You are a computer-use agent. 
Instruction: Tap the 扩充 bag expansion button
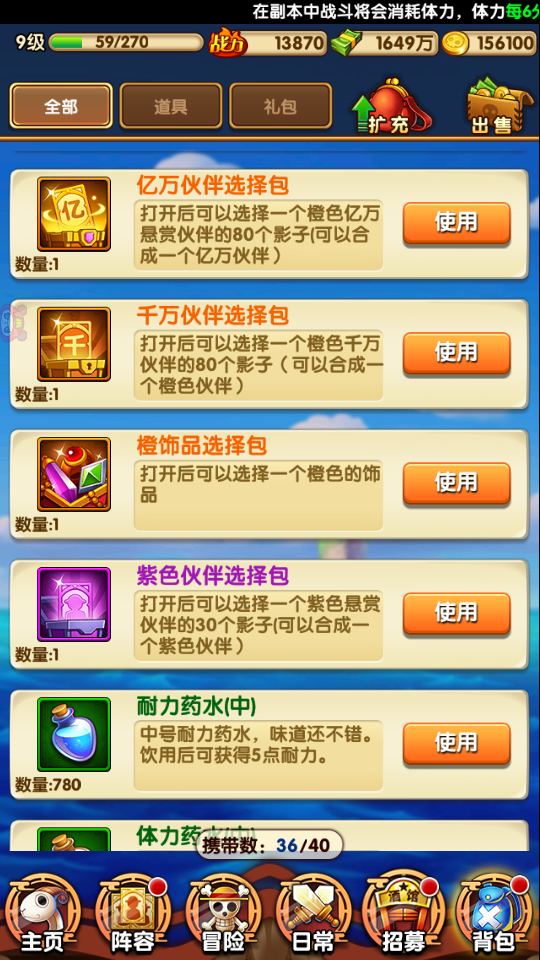tap(392, 107)
